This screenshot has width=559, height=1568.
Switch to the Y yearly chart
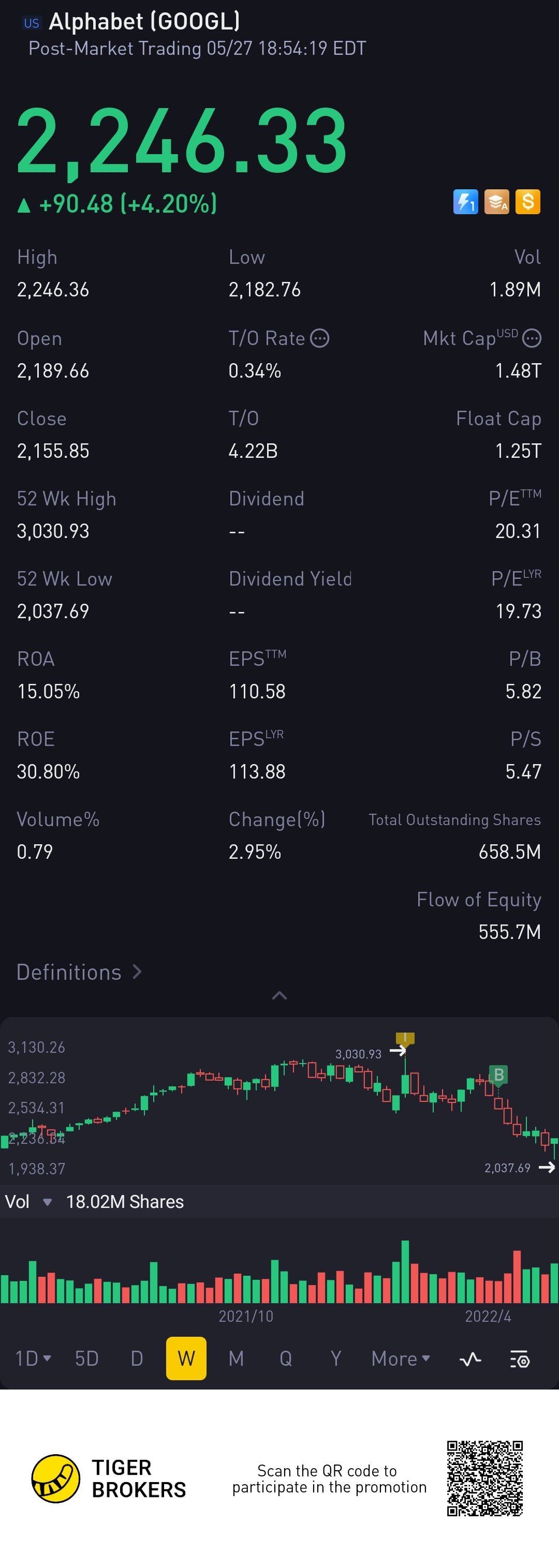click(335, 1358)
